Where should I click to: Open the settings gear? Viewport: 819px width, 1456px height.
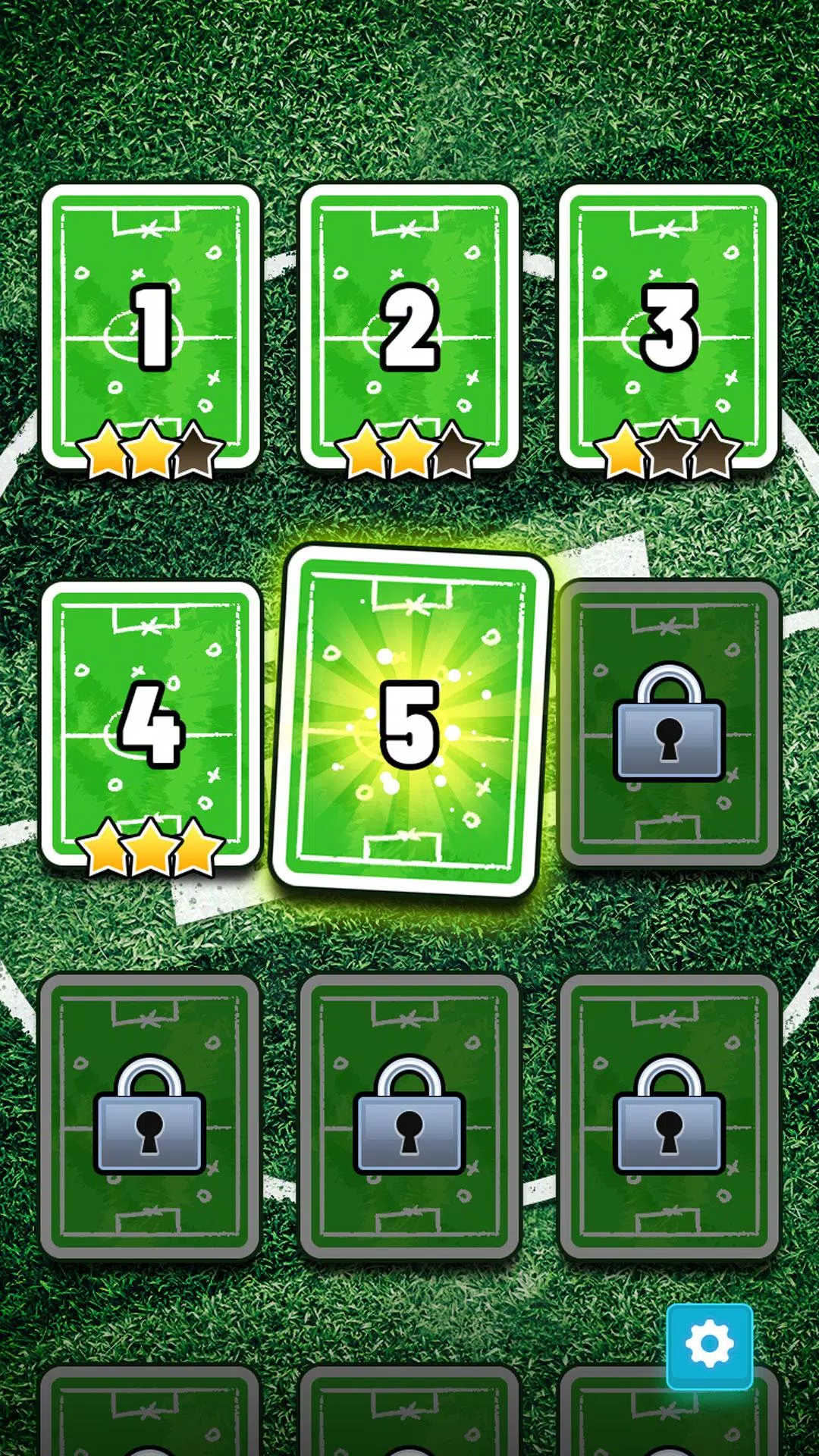(709, 1345)
